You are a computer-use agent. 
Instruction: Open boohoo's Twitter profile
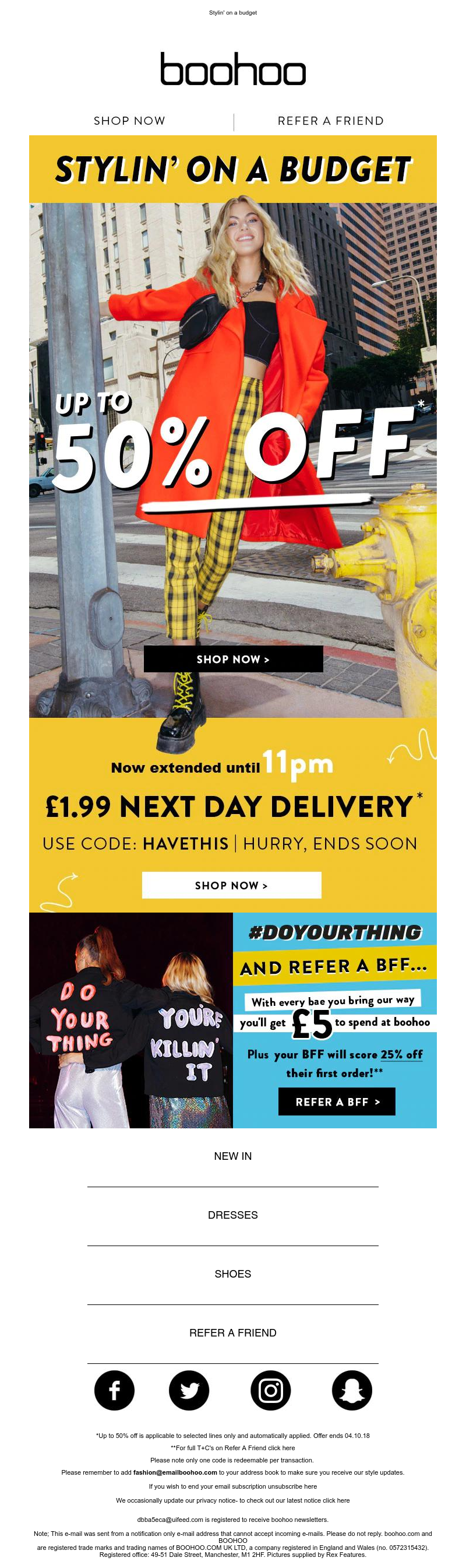tap(189, 1391)
